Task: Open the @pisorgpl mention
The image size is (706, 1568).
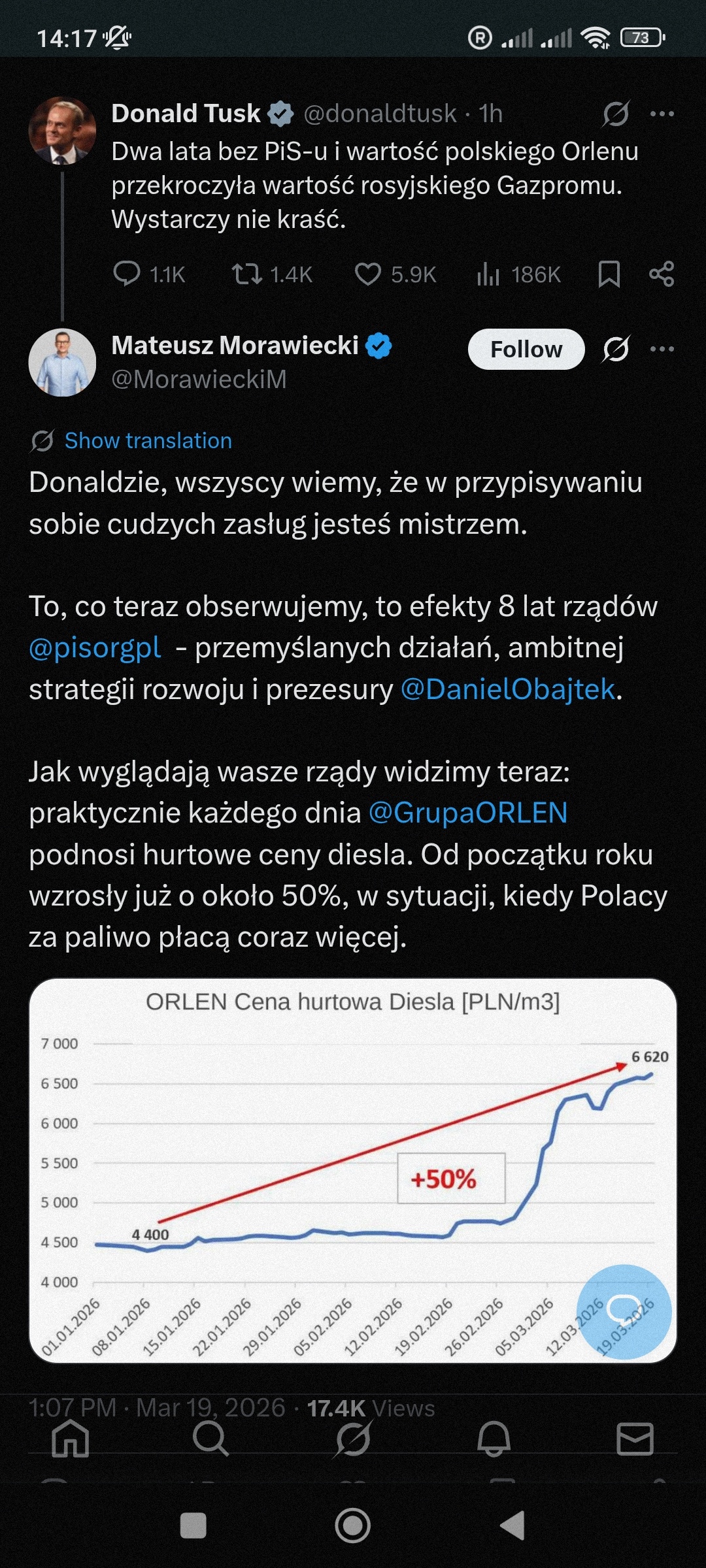Action: (x=95, y=648)
